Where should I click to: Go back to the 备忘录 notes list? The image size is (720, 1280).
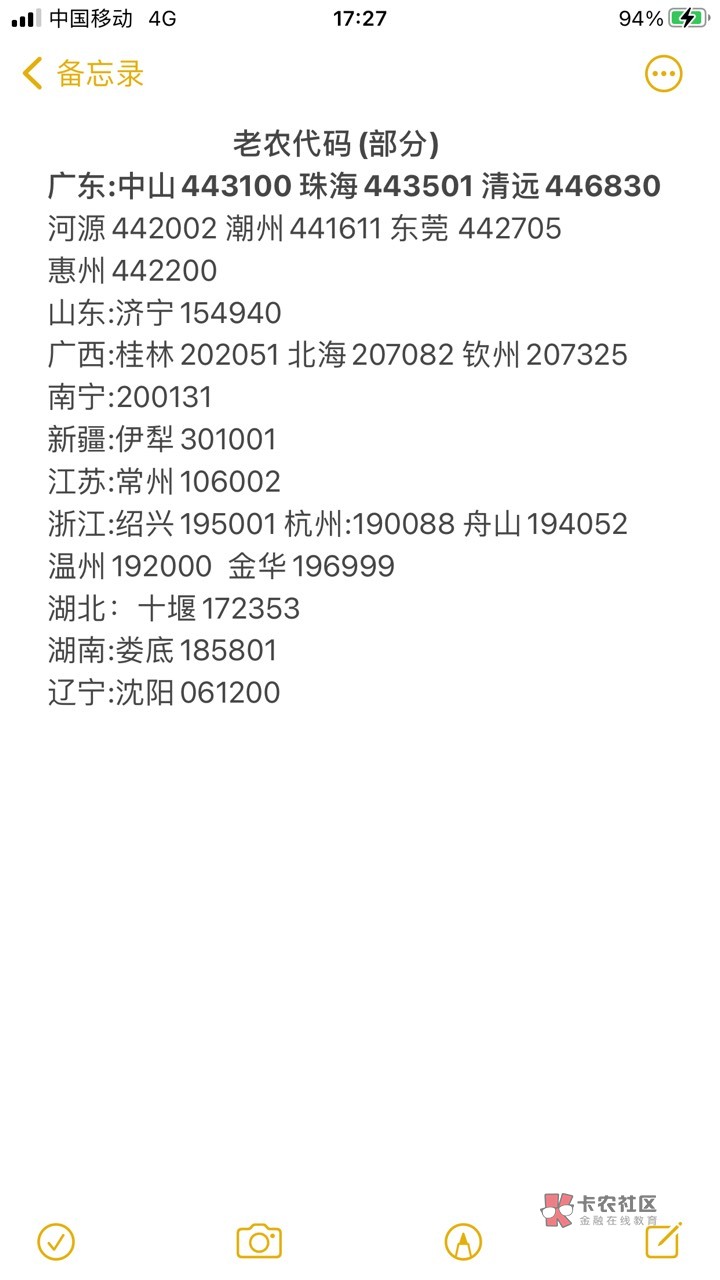[x=84, y=73]
